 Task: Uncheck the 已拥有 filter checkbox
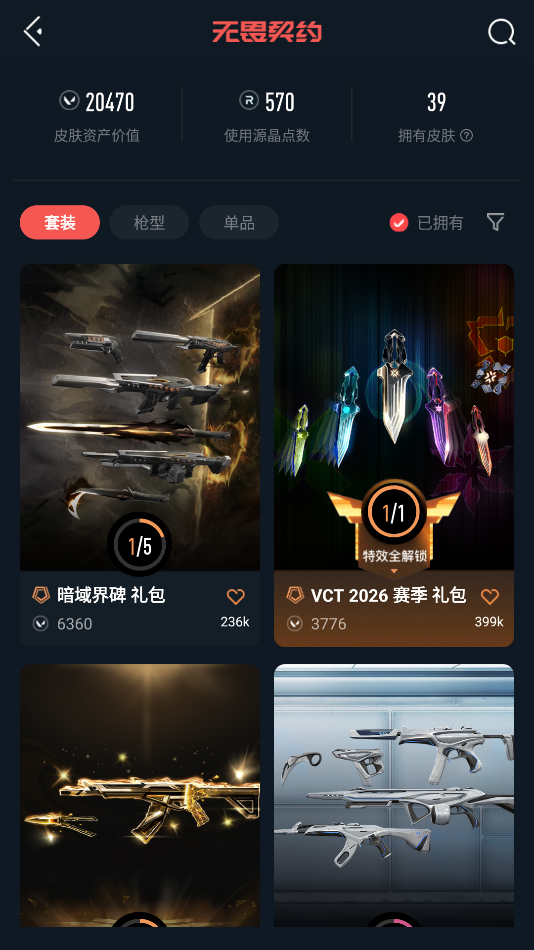398,223
